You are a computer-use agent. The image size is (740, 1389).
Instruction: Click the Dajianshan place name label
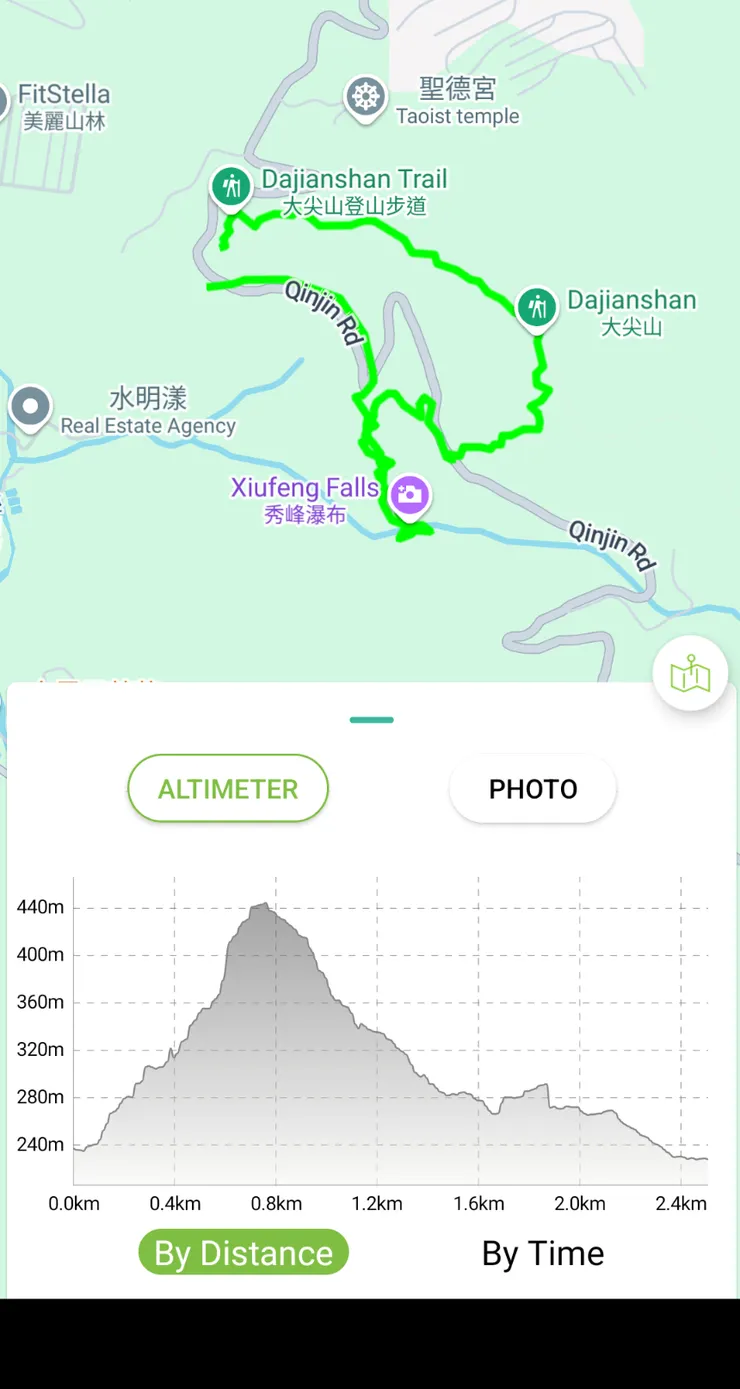click(631, 299)
